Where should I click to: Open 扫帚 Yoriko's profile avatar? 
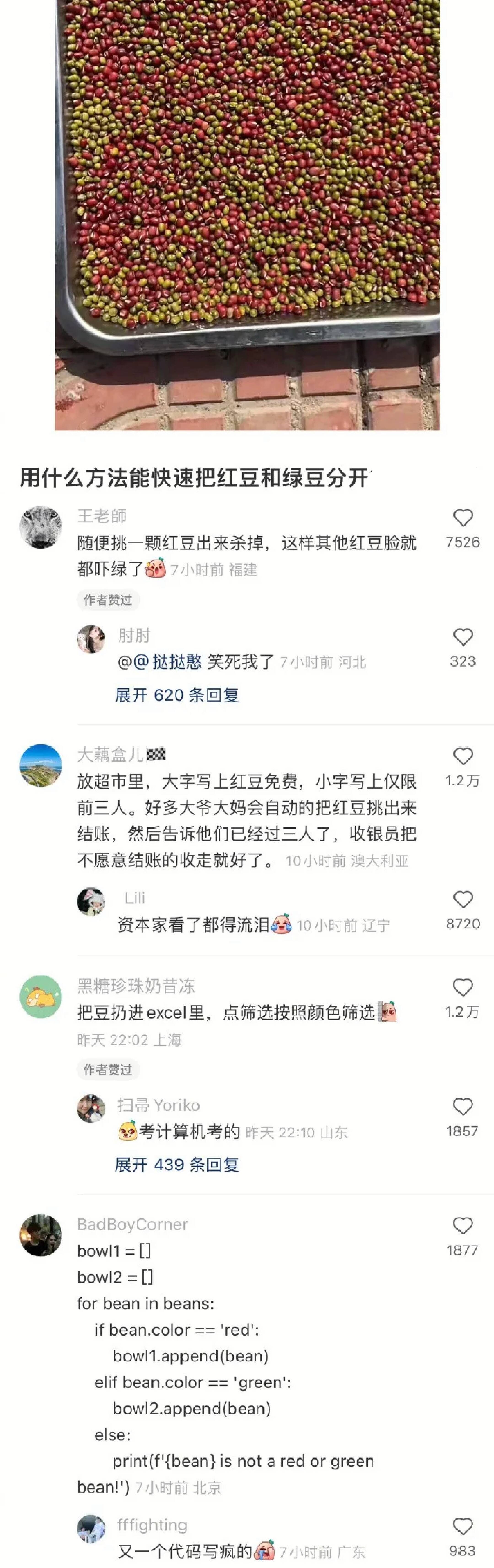(91, 1108)
